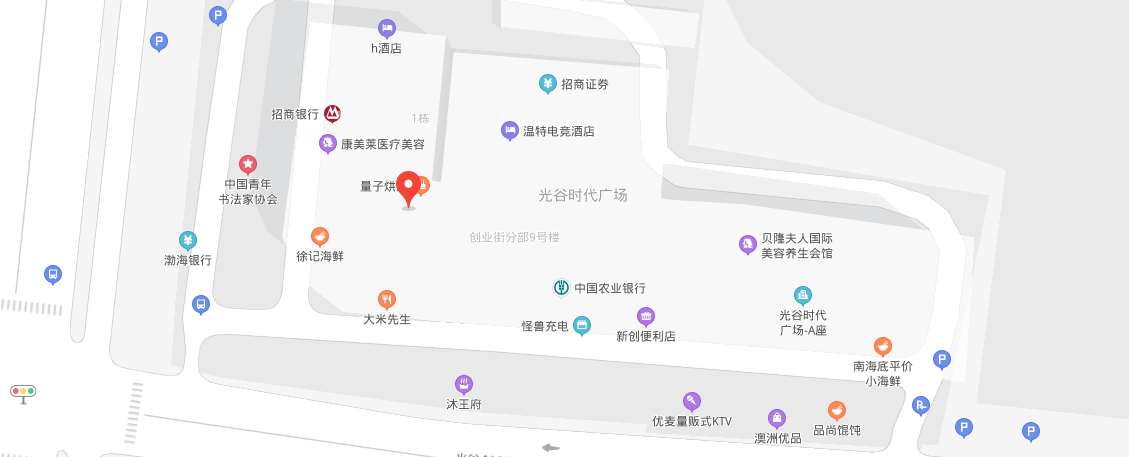Tap the red location pin marker
The width and height of the screenshot is (1129, 457).
point(408,186)
